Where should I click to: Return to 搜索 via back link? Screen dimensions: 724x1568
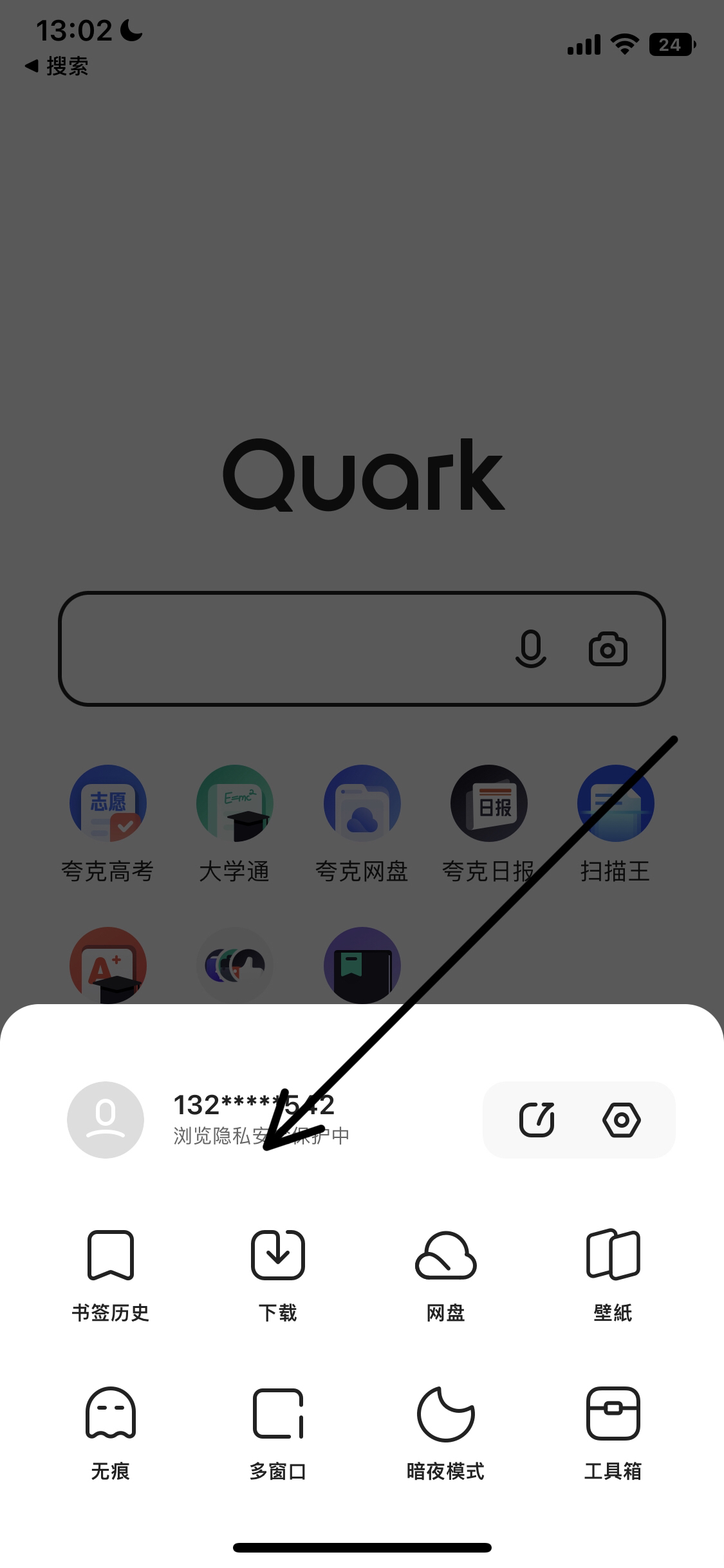[57, 66]
